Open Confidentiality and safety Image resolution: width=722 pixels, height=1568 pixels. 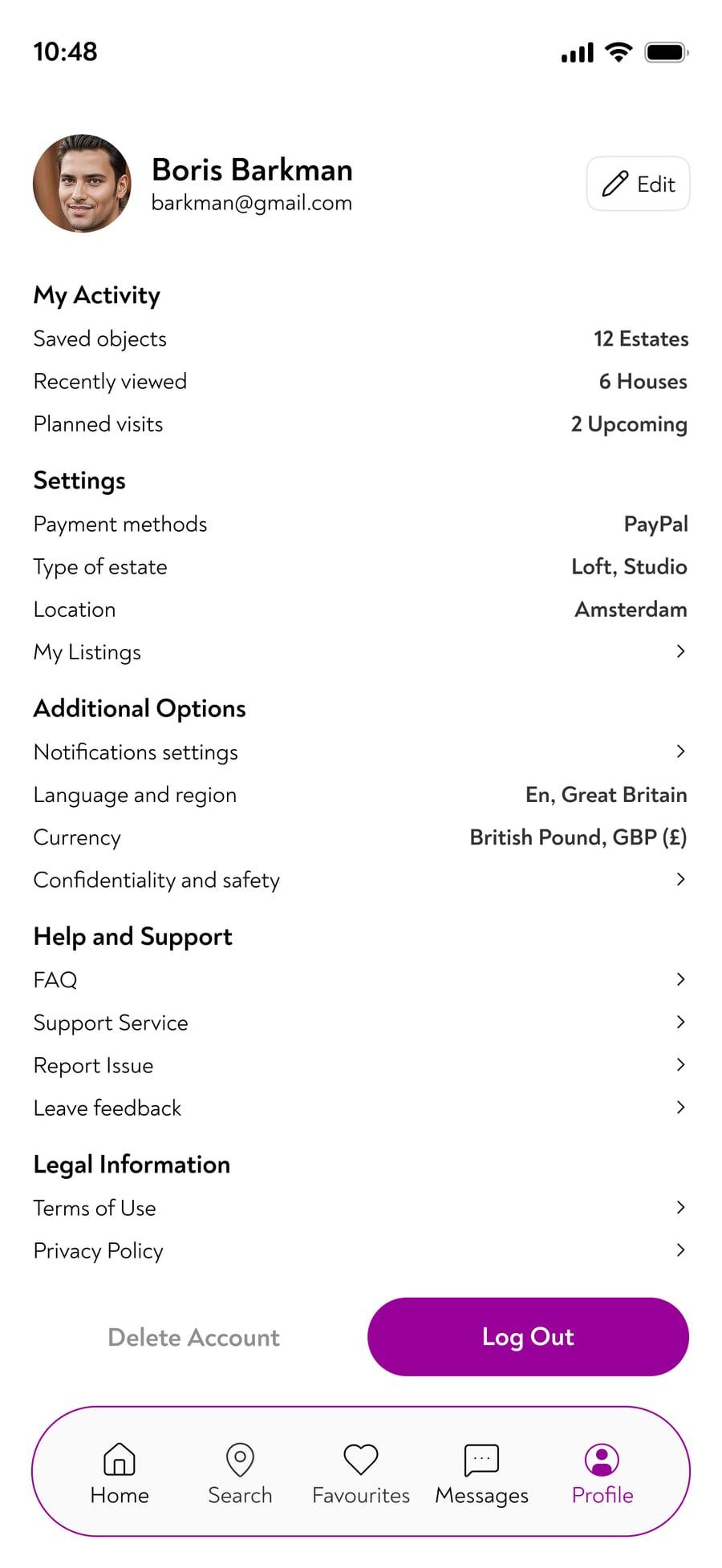pyautogui.click(x=361, y=880)
